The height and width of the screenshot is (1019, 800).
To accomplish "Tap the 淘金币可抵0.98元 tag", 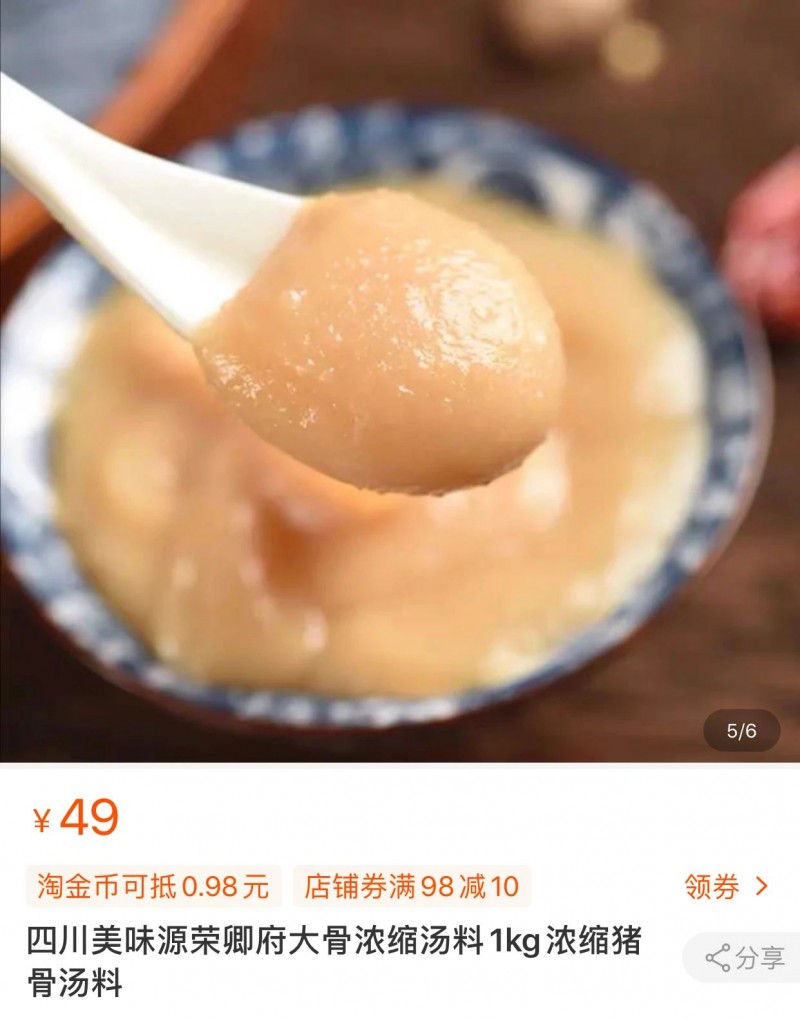I will click(153, 886).
